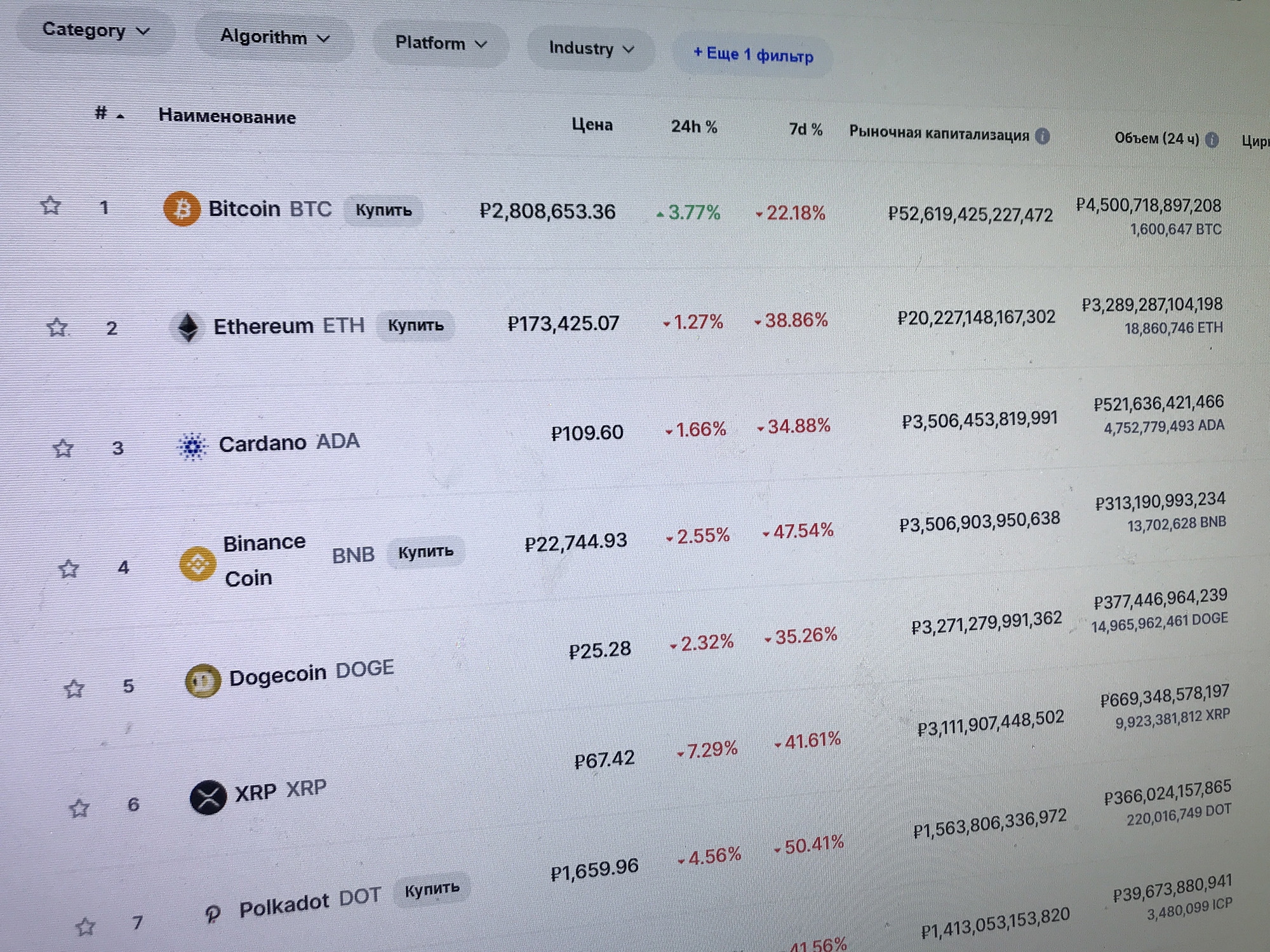
Task: Expand the Category filter dropdown
Action: (95, 30)
